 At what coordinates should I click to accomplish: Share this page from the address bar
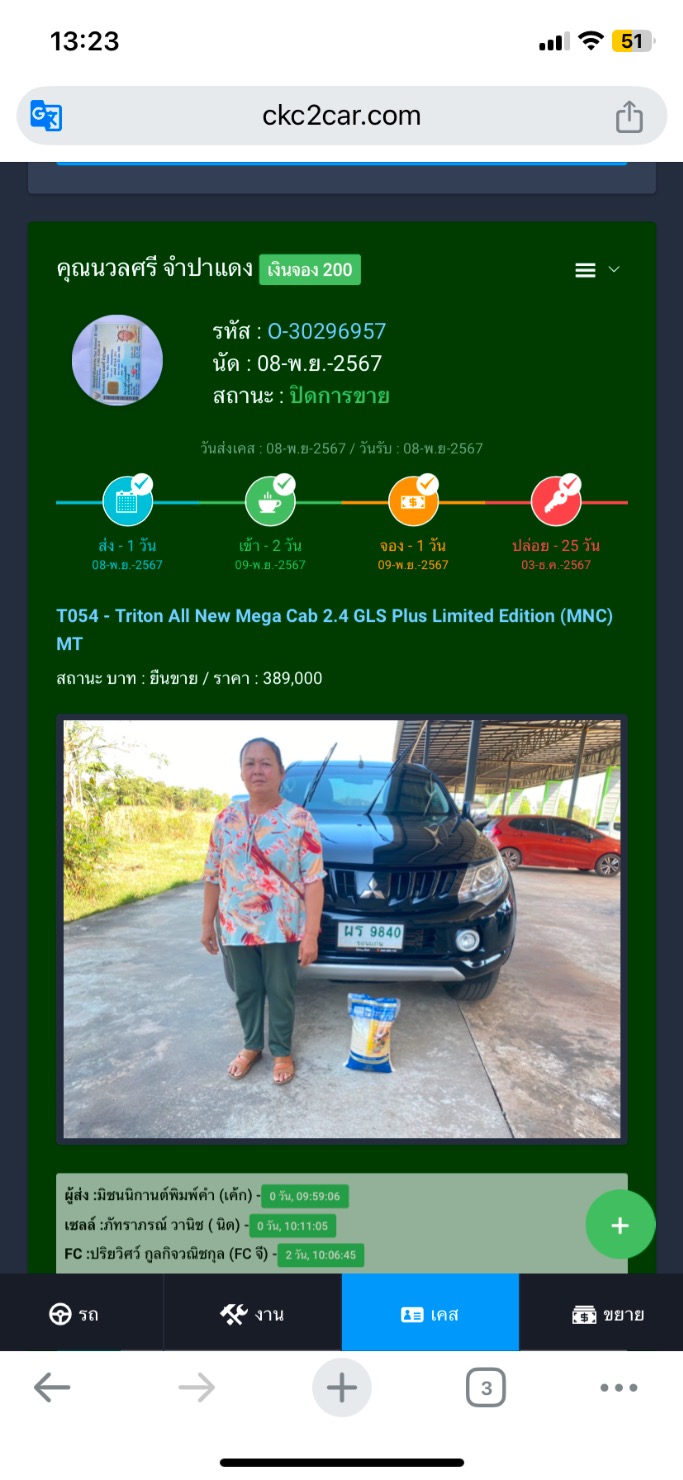tap(629, 116)
